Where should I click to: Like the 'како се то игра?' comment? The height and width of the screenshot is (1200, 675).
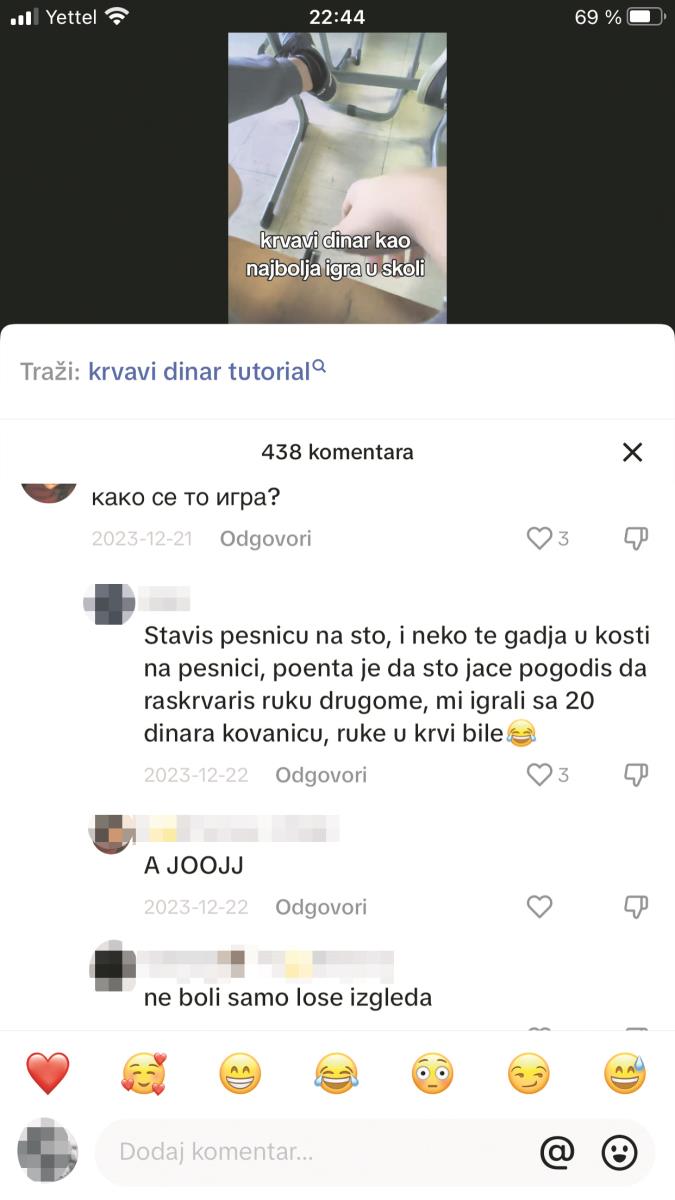540,539
